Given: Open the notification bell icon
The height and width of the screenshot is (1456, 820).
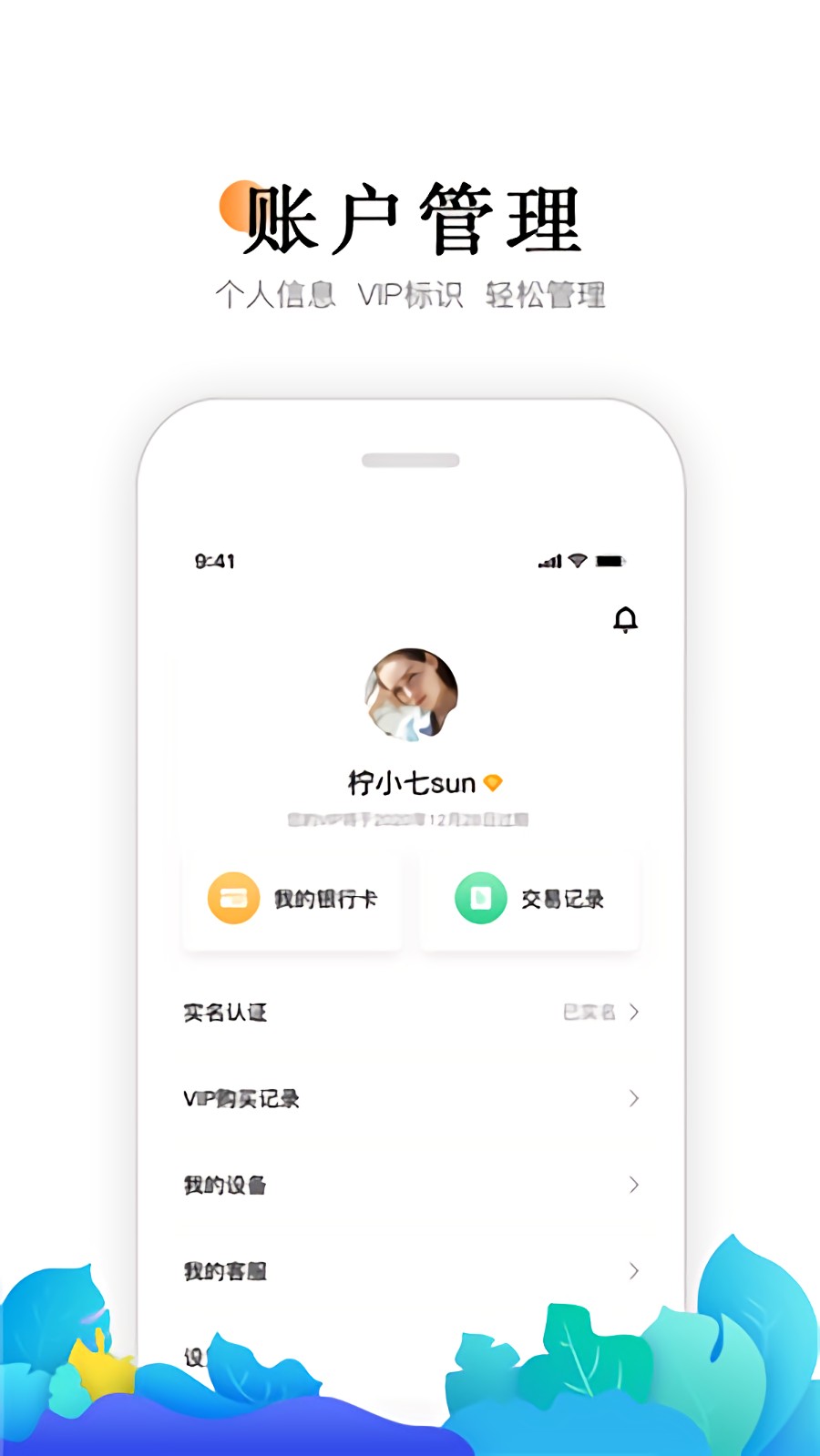Looking at the screenshot, I should [x=624, y=620].
